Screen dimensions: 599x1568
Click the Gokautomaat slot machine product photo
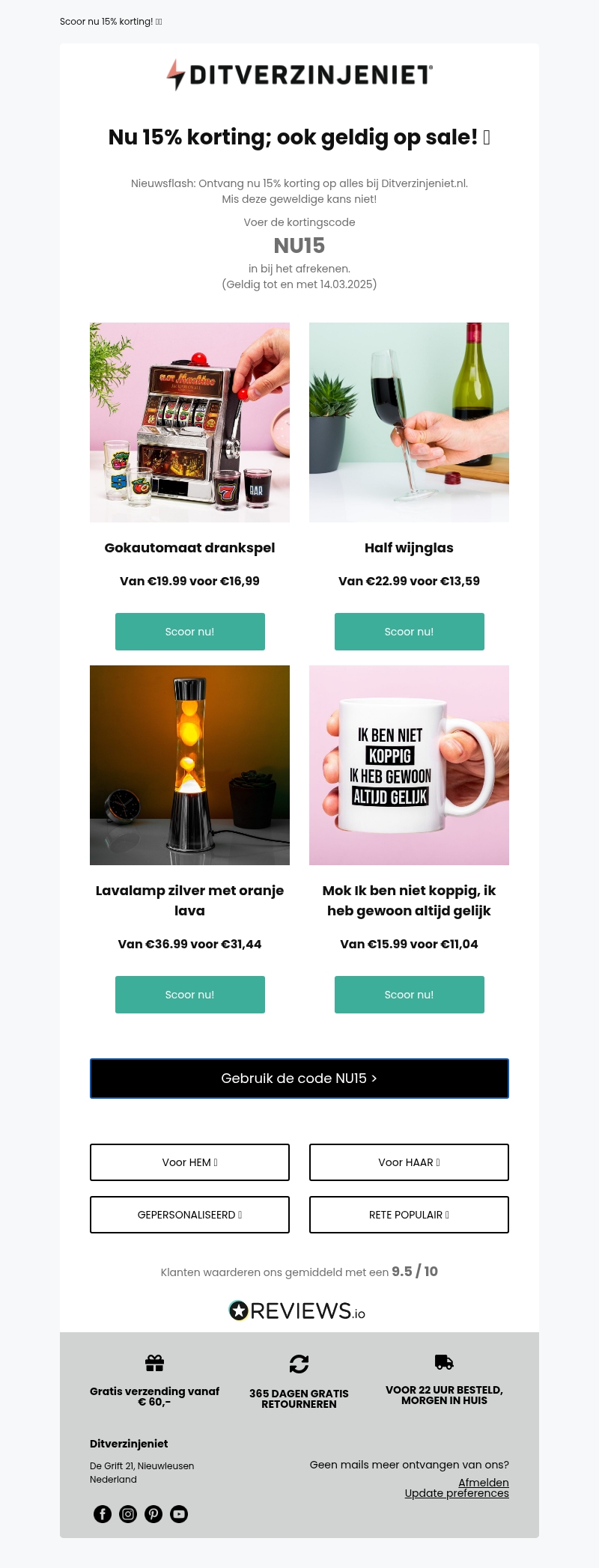(x=189, y=422)
